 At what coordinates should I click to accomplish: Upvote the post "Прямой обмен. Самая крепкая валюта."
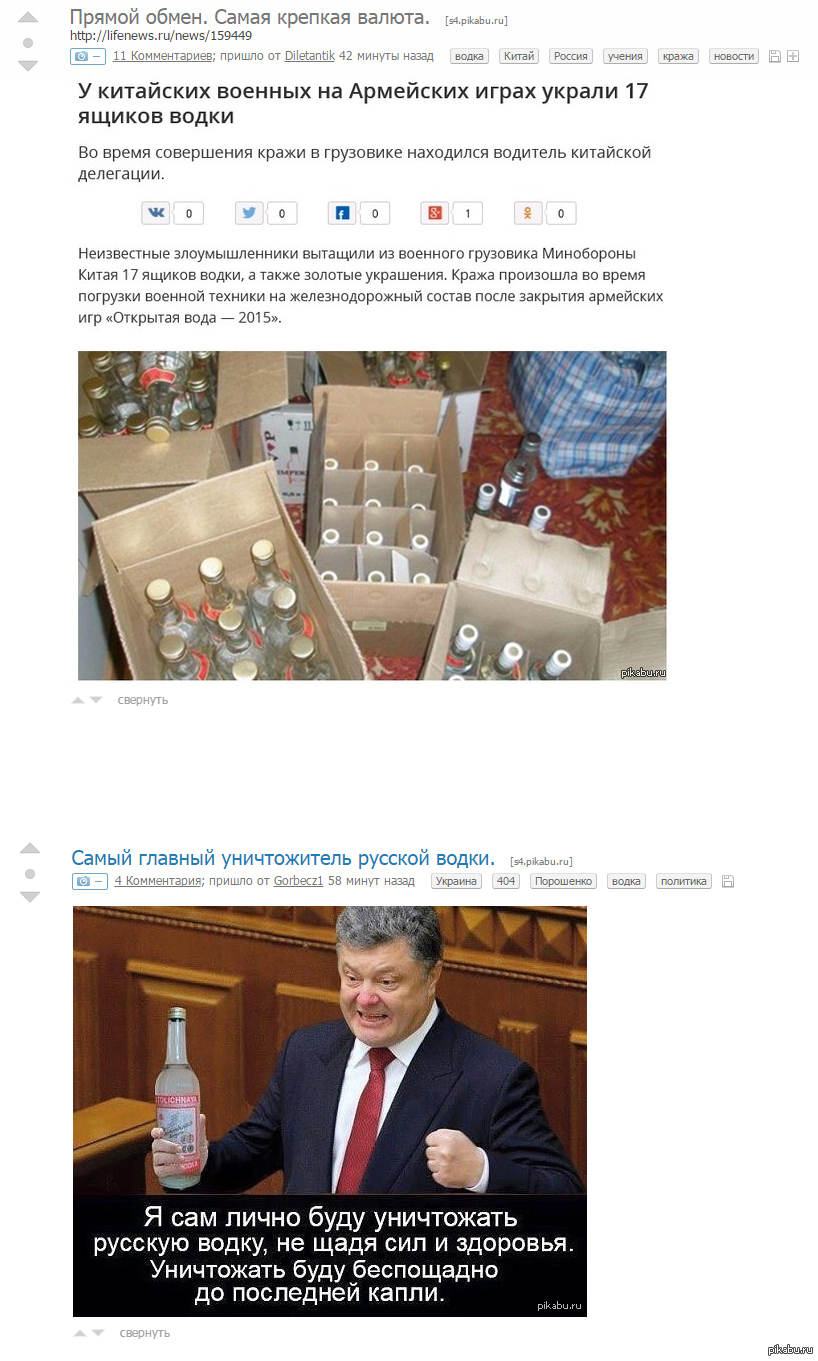(x=28, y=19)
